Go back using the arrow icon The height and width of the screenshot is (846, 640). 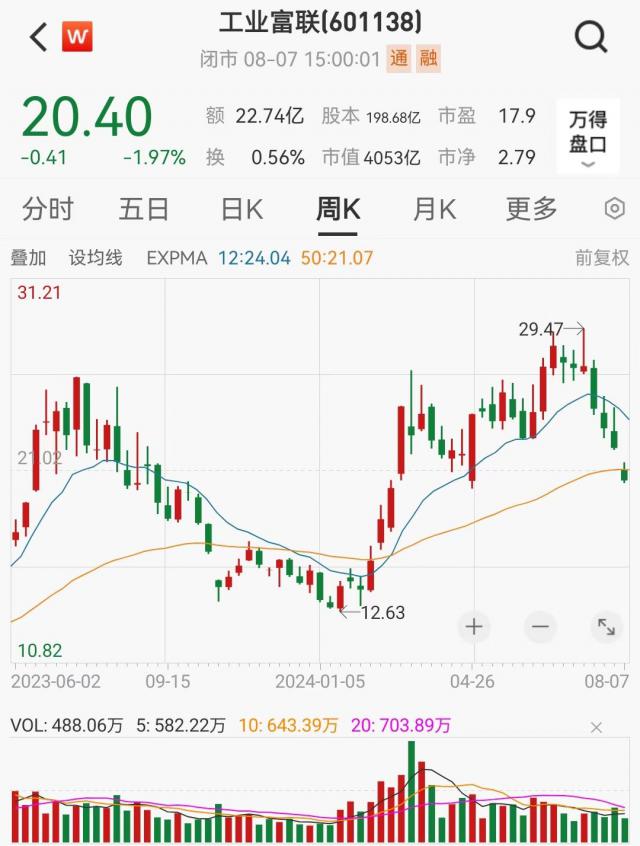pos(38,38)
